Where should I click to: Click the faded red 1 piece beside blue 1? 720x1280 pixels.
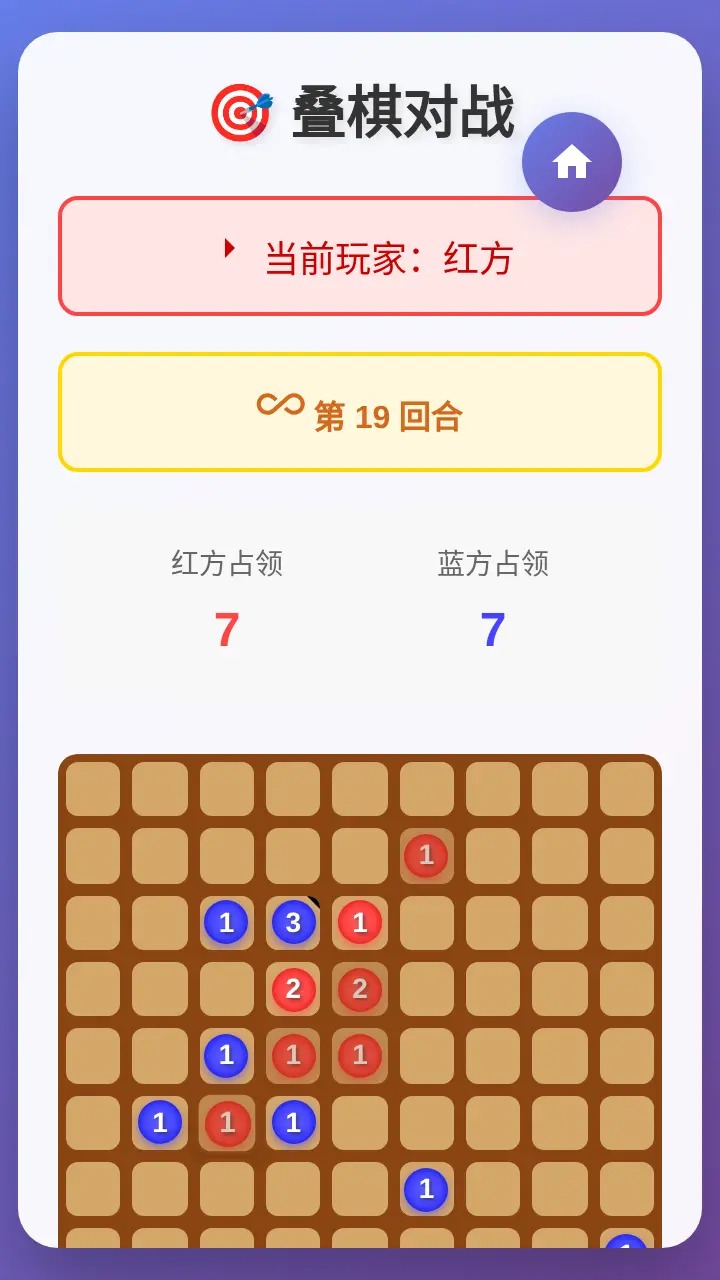pos(226,1122)
